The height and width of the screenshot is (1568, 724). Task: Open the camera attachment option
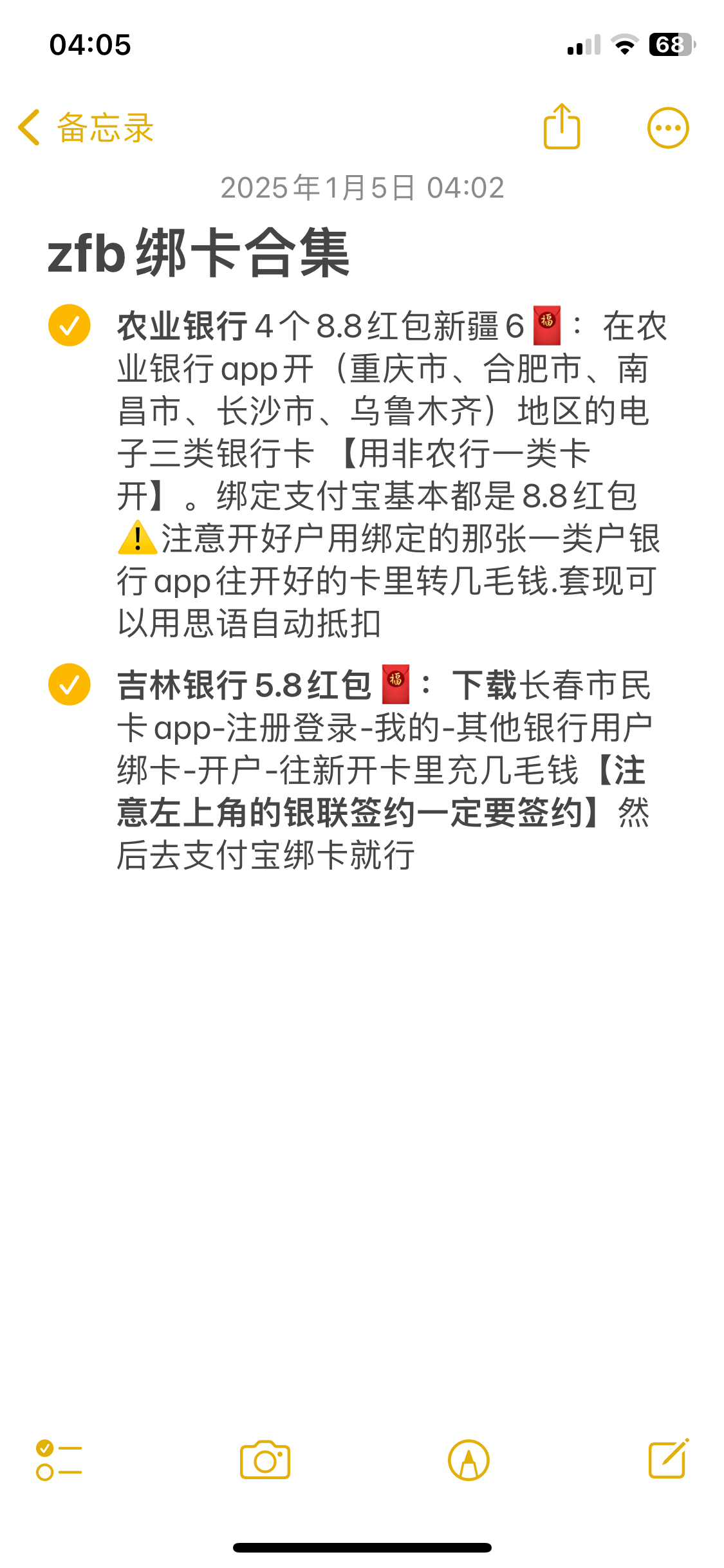point(265,1459)
